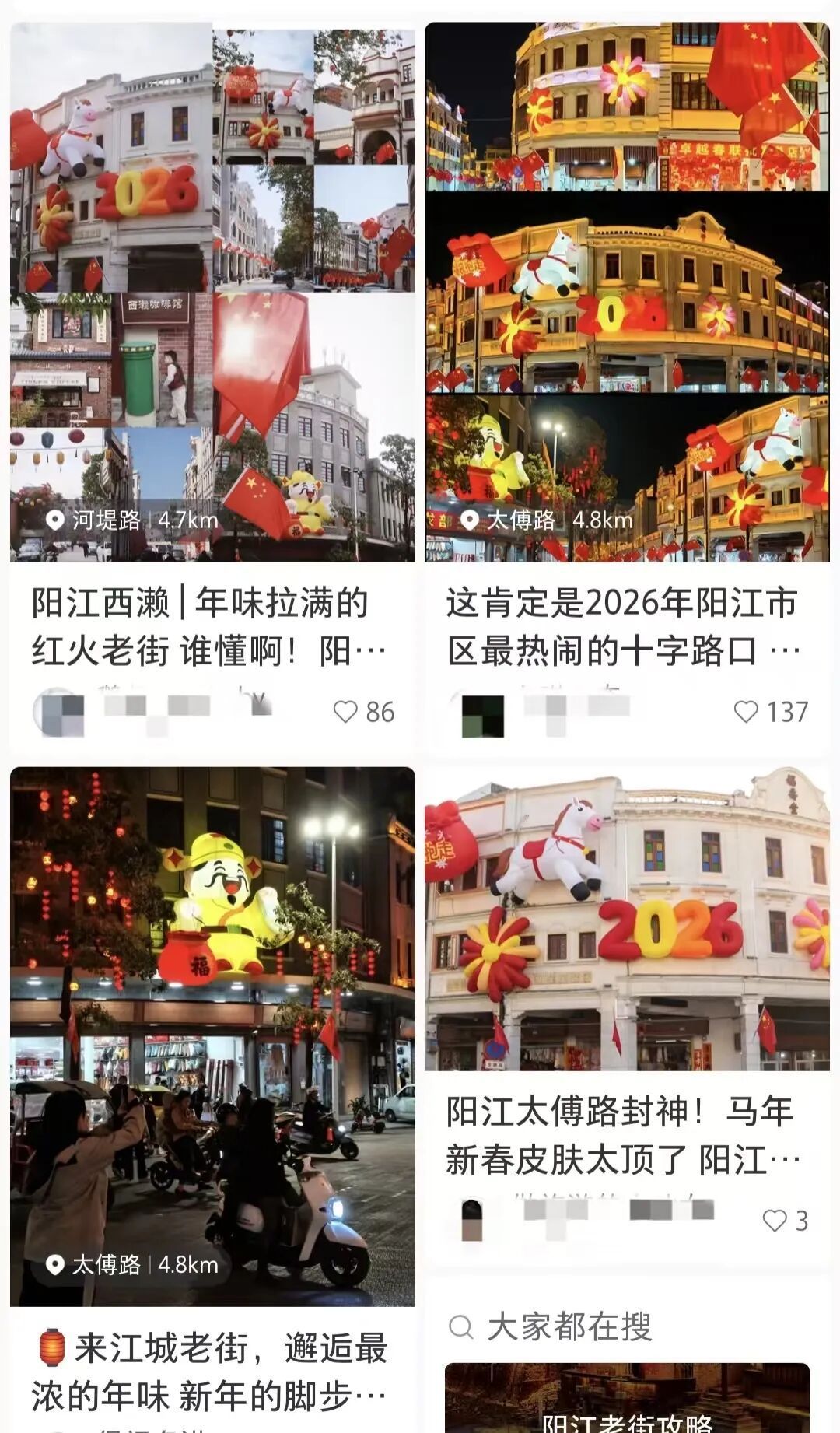
Task: Open the 阳江老街攻略 trending search card
Action: pos(627,1400)
